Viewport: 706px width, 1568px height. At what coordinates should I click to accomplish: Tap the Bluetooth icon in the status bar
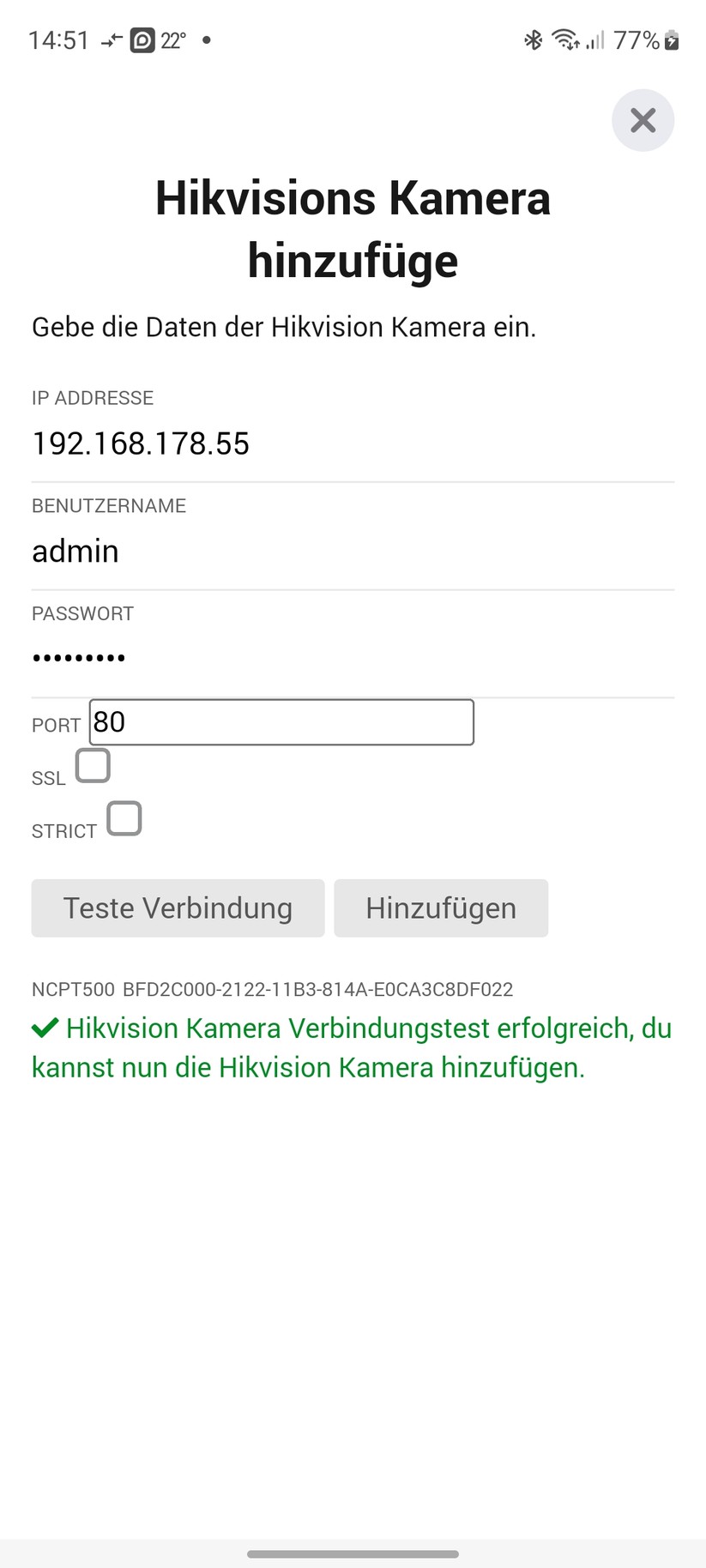point(532,39)
